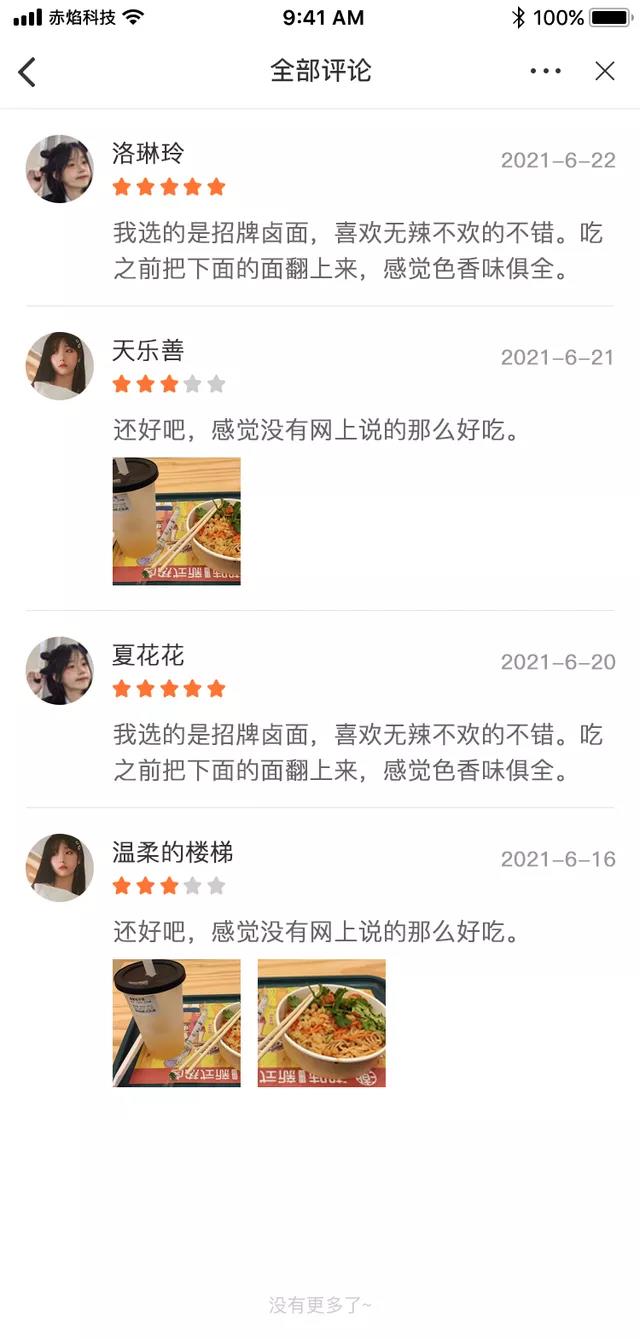
Task: View 天乐善's profile avatar
Action: (59, 366)
